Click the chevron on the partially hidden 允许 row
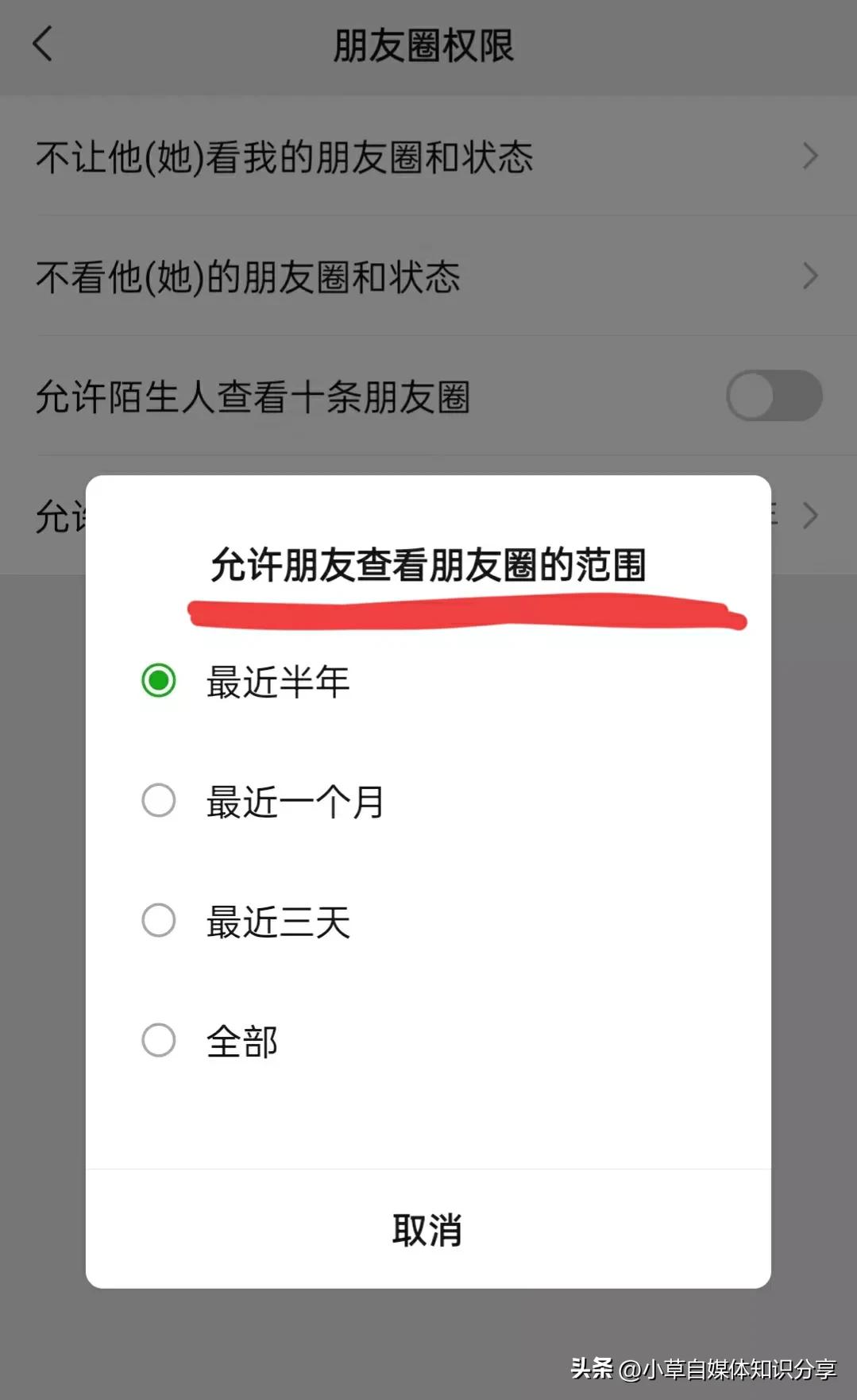The image size is (857, 1400). 810,515
